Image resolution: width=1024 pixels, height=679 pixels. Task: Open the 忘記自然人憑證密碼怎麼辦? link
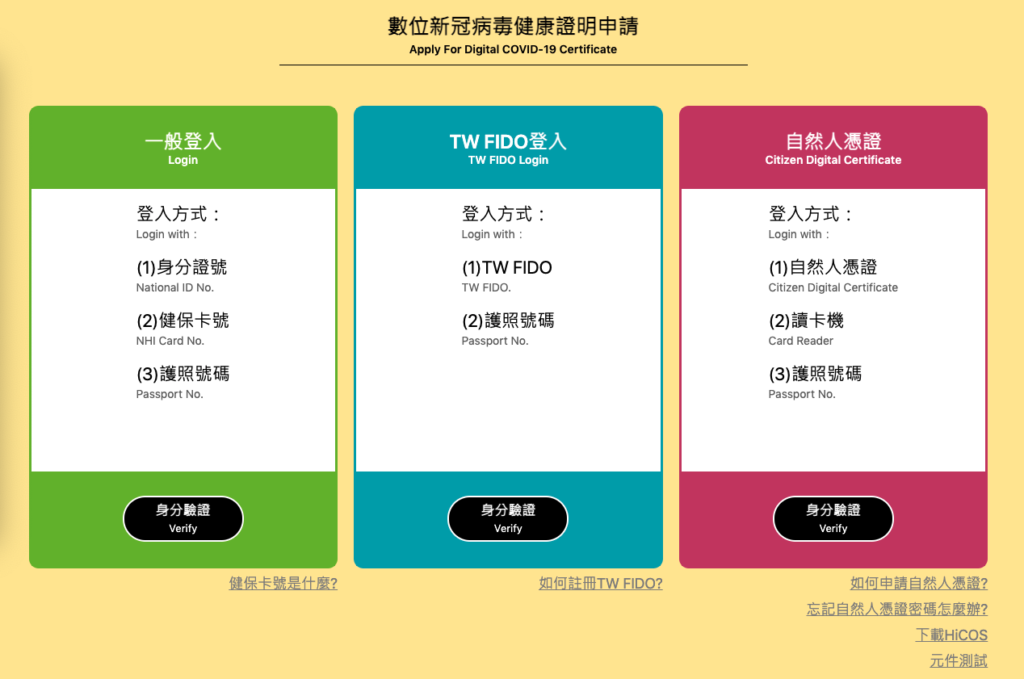pos(897,609)
